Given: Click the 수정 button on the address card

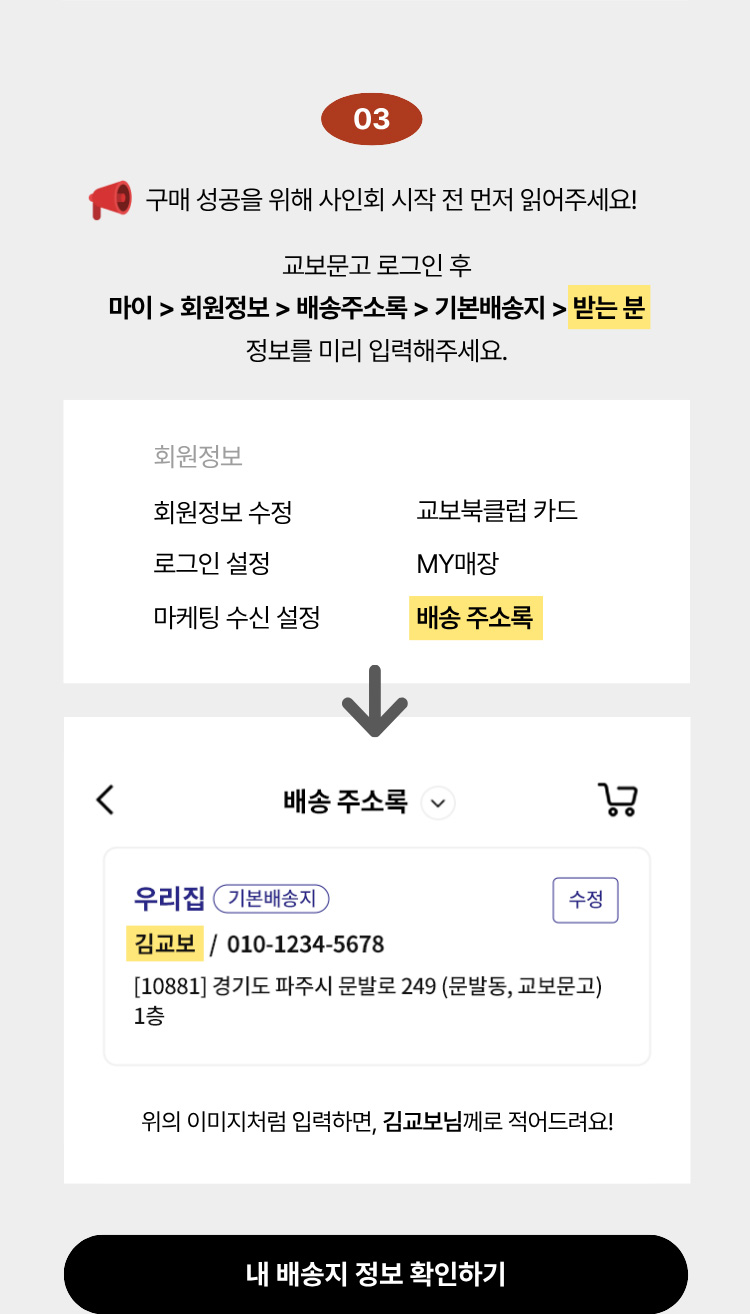Looking at the screenshot, I should (585, 900).
